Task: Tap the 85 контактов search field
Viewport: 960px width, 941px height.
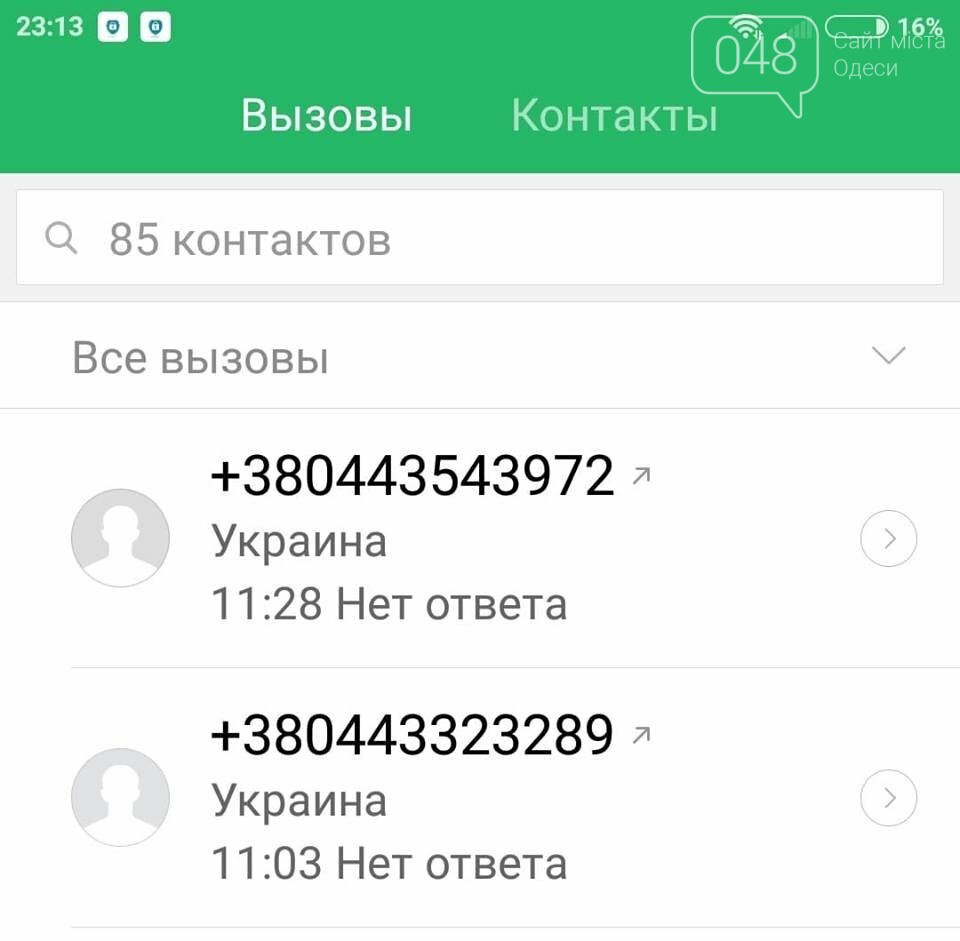Action: tap(480, 239)
